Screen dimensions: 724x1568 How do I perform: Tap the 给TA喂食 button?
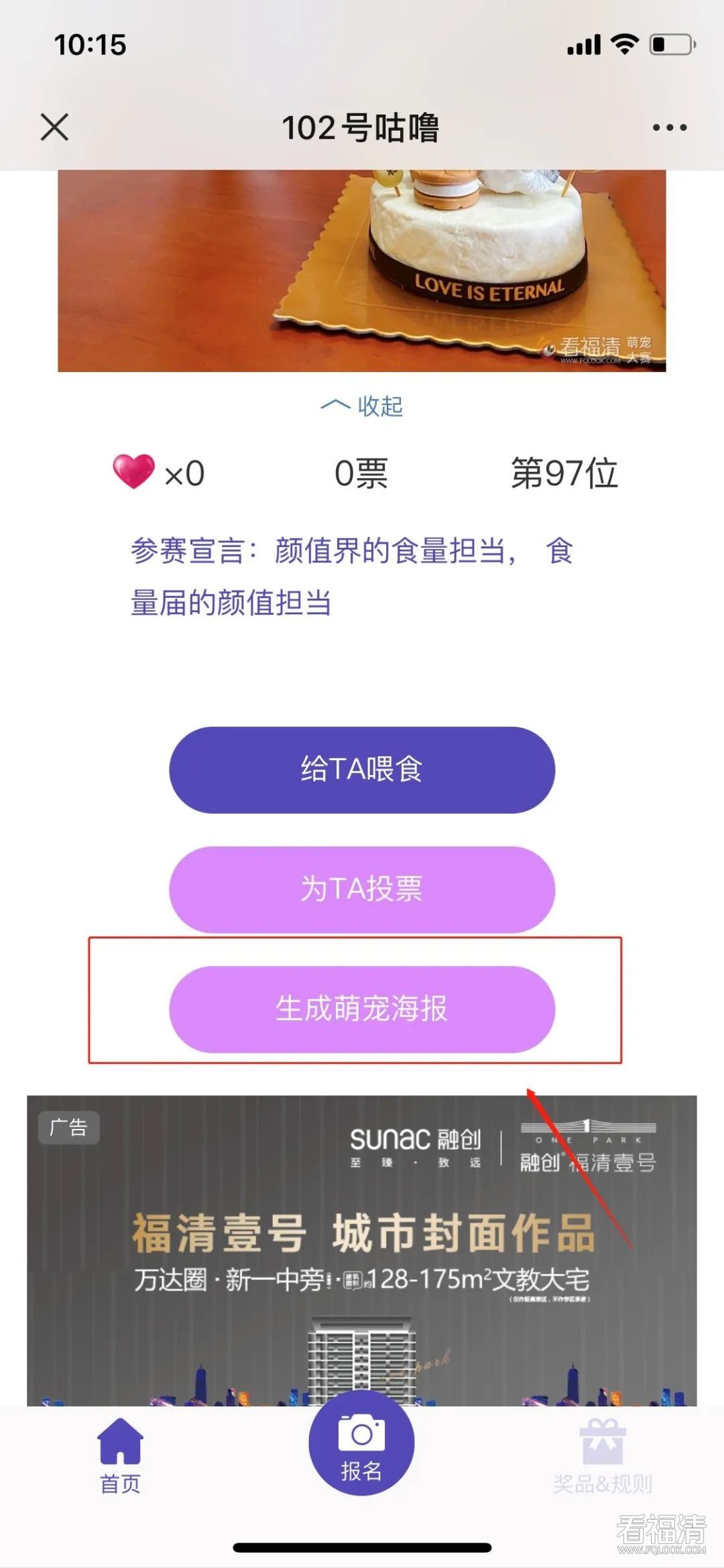362,770
